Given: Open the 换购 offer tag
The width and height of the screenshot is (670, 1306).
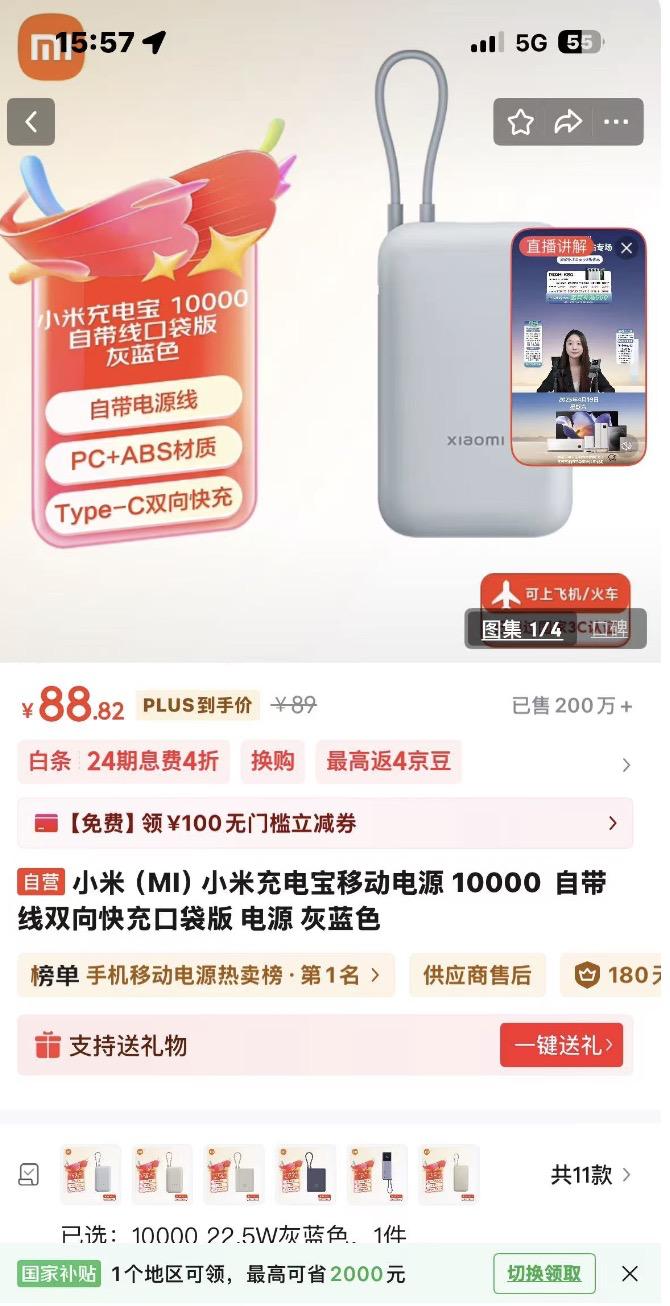Looking at the screenshot, I should point(272,761).
